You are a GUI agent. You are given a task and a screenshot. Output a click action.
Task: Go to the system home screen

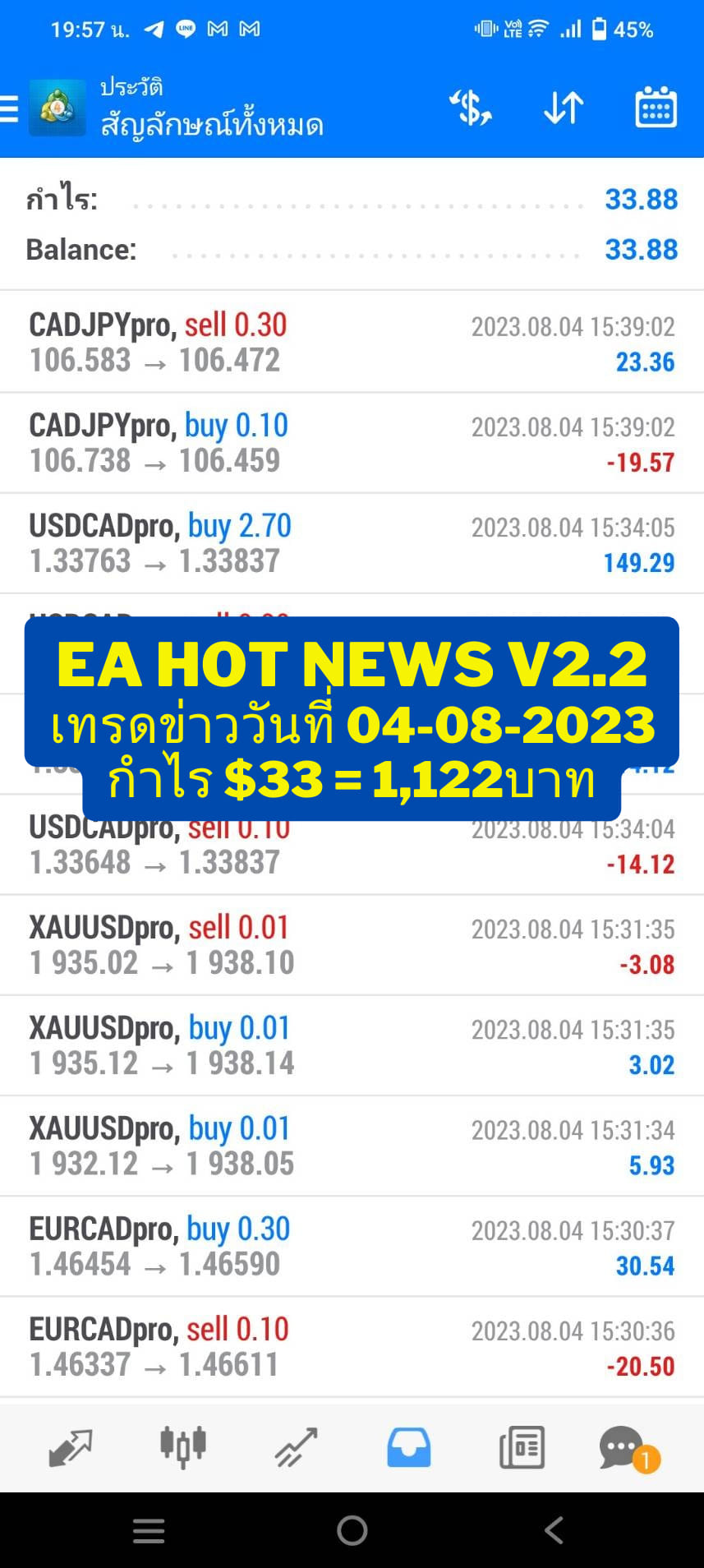(352, 1530)
